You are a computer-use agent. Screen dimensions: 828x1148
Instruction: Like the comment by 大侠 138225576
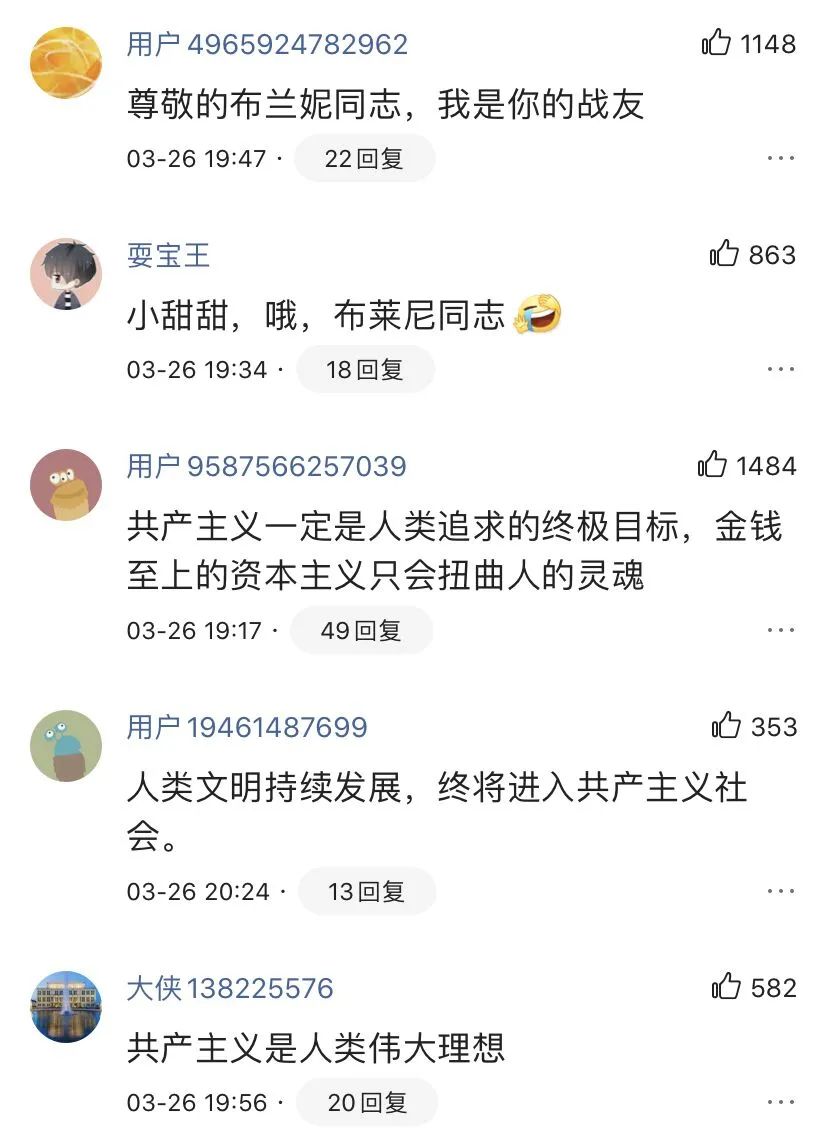point(726,987)
